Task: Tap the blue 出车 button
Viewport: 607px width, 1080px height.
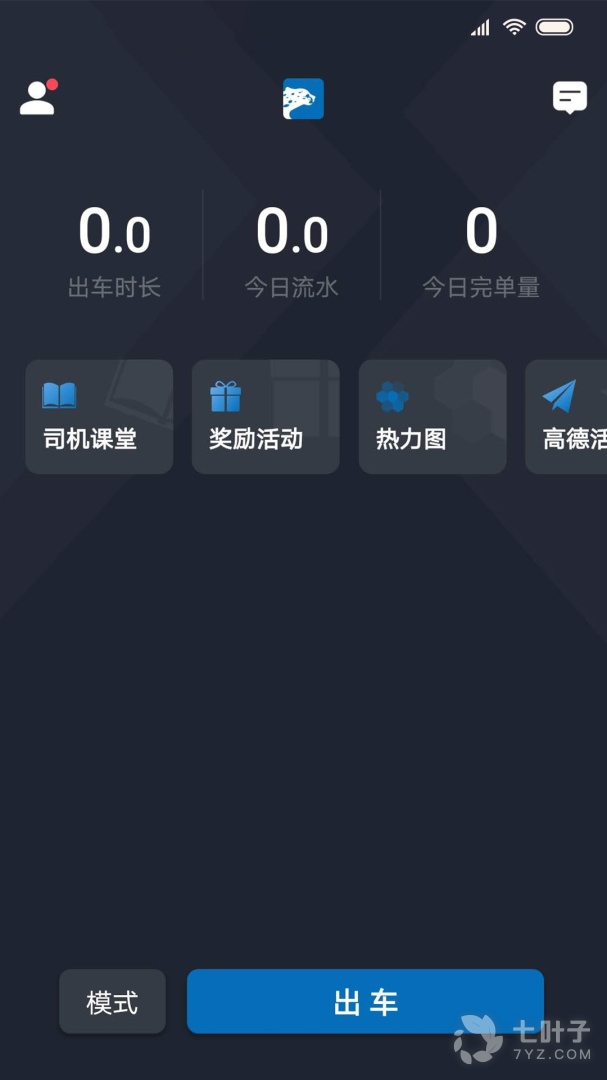Action: pos(365,1001)
